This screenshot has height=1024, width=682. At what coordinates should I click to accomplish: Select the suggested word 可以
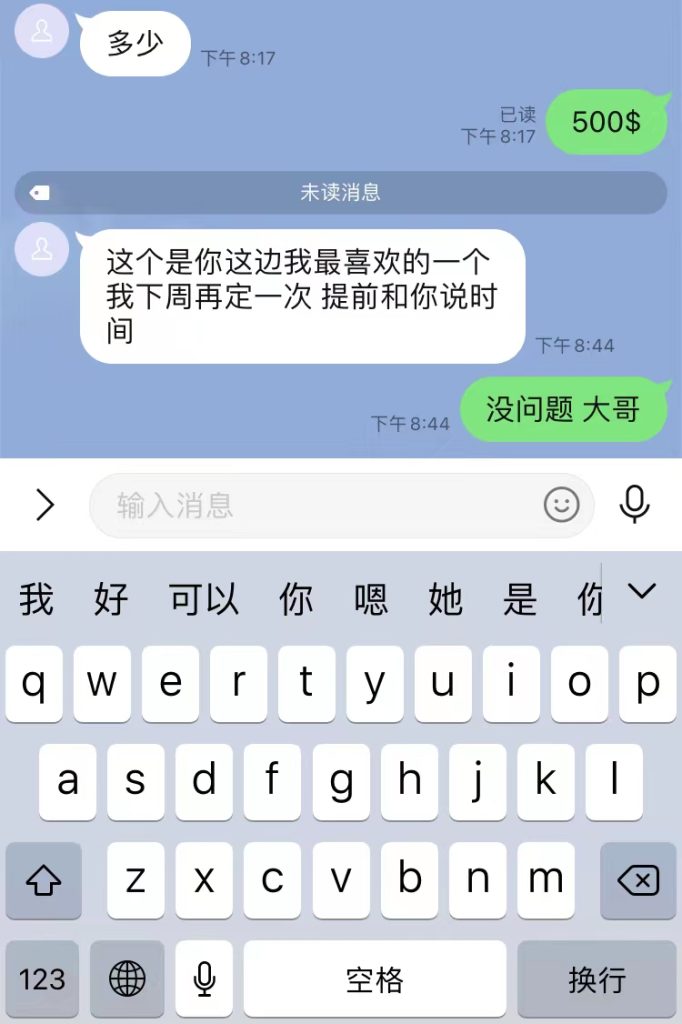pyautogui.click(x=204, y=599)
